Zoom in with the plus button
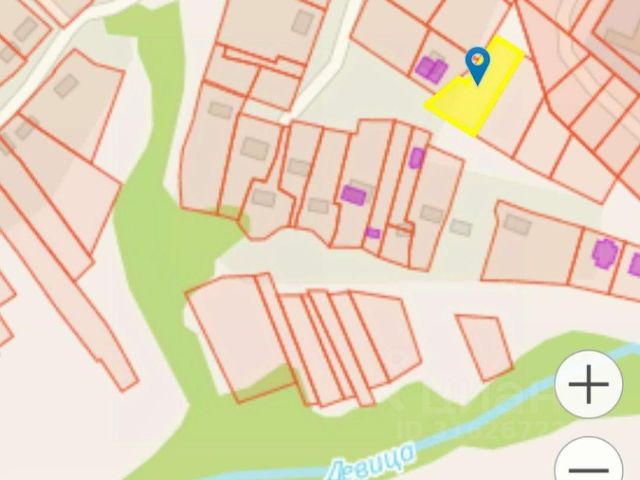Screen dimensions: 640x480 (589, 384)
